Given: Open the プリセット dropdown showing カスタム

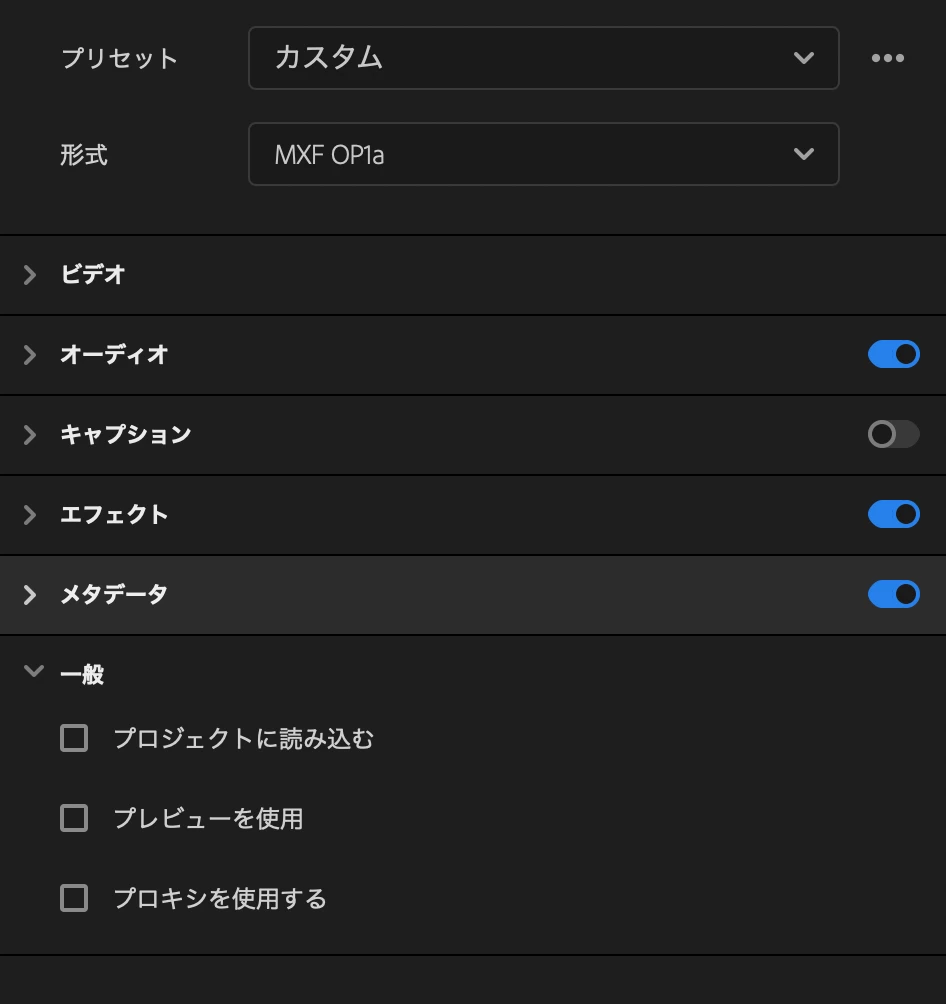Looking at the screenshot, I should pos(543,58).
